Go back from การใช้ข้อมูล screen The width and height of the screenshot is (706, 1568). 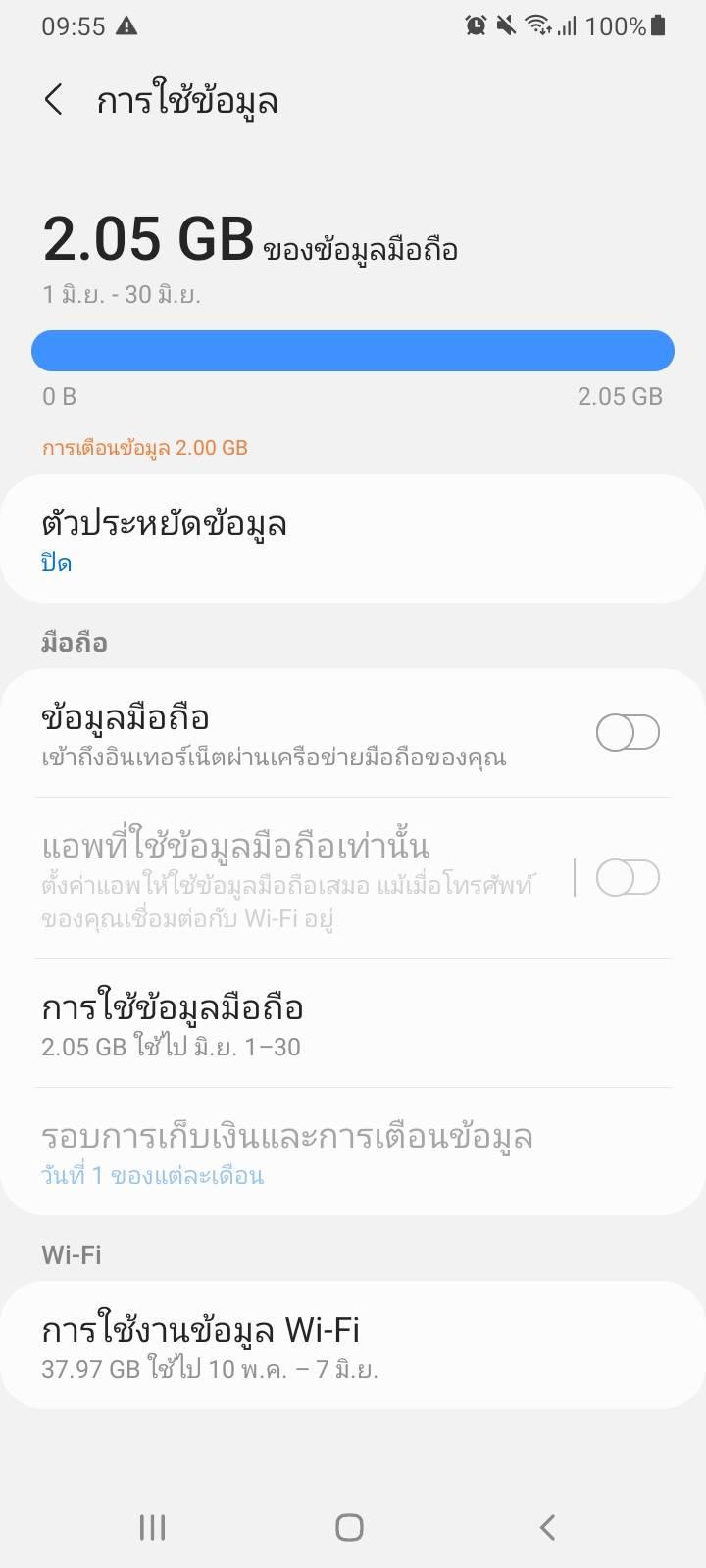(54, 100)
